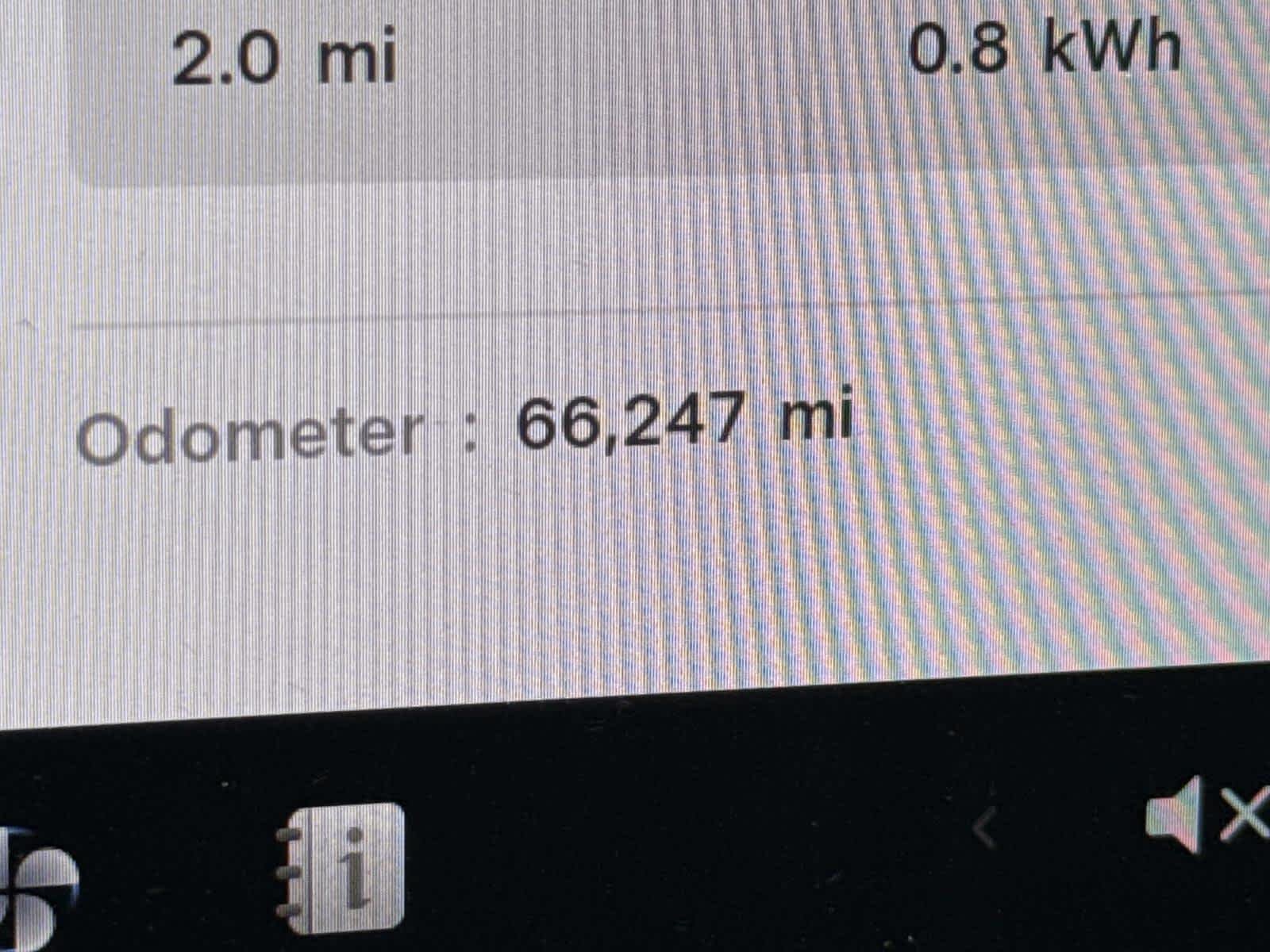Open the owner's manual icon
The image size is (1270, 952).
click(x=344, y=868)
